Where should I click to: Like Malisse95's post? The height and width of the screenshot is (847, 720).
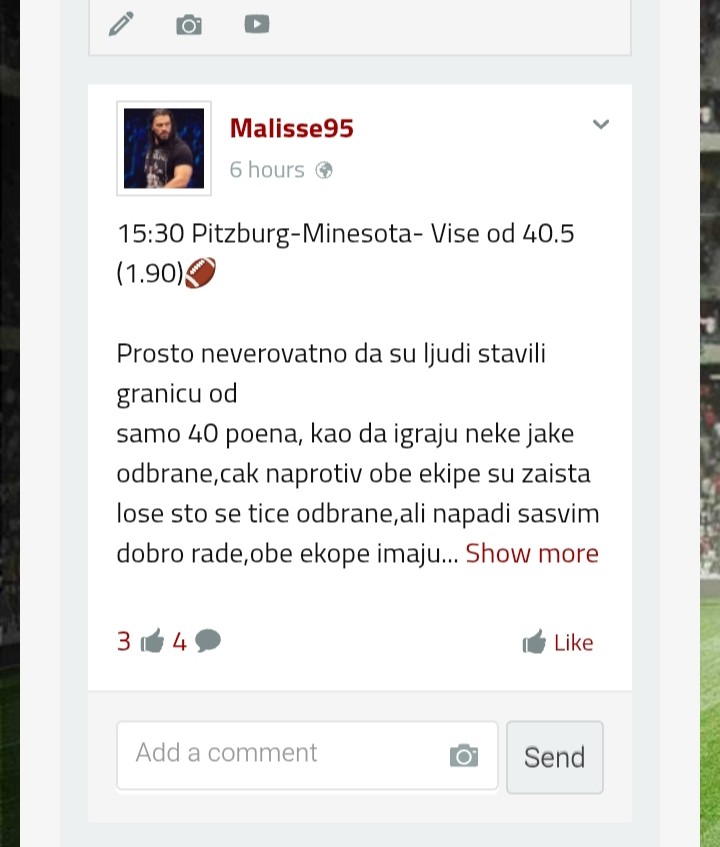(x=558, y=642)
